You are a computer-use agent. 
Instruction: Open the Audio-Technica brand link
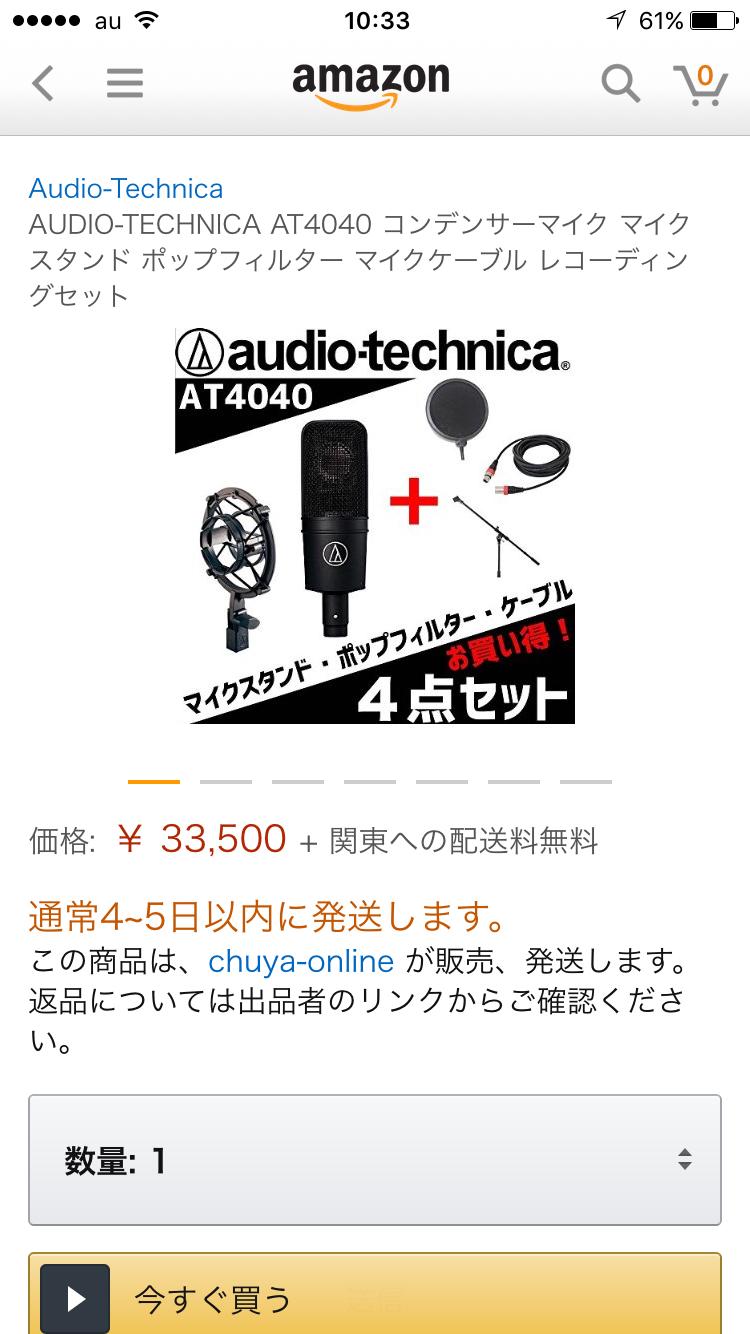(x=125, y=189)
